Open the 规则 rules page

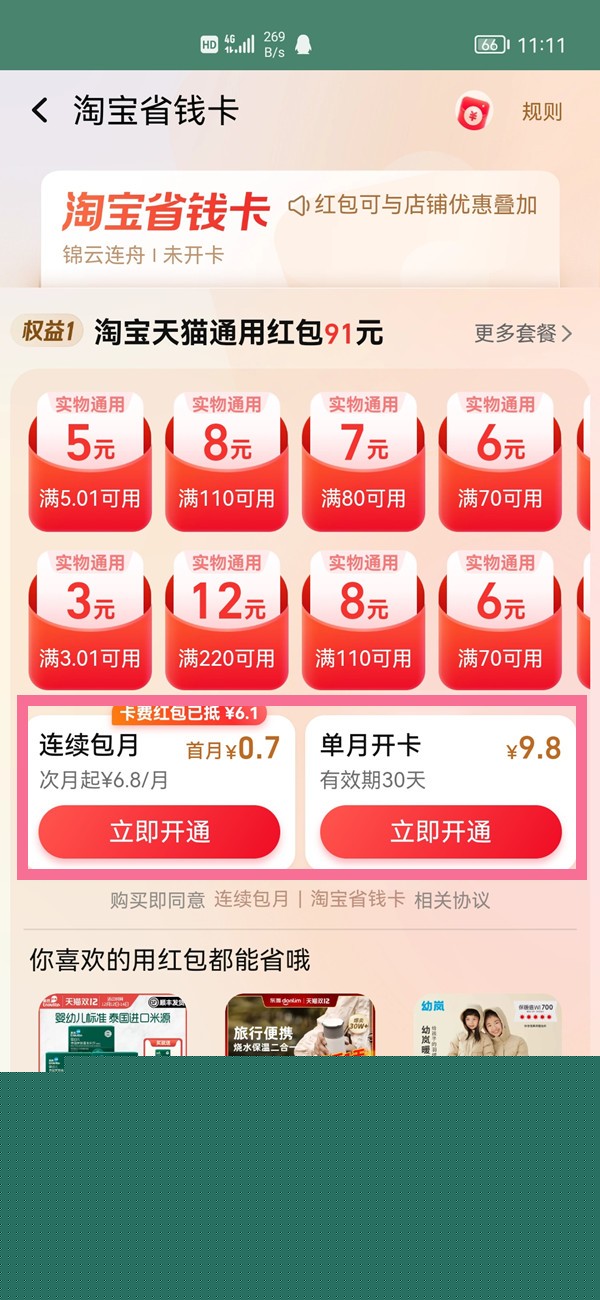coord(542,111)
